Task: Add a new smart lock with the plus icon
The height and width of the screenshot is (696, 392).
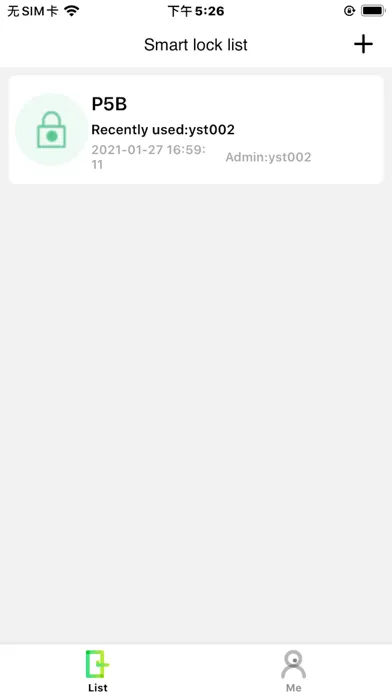Action: tap(363, 44)
